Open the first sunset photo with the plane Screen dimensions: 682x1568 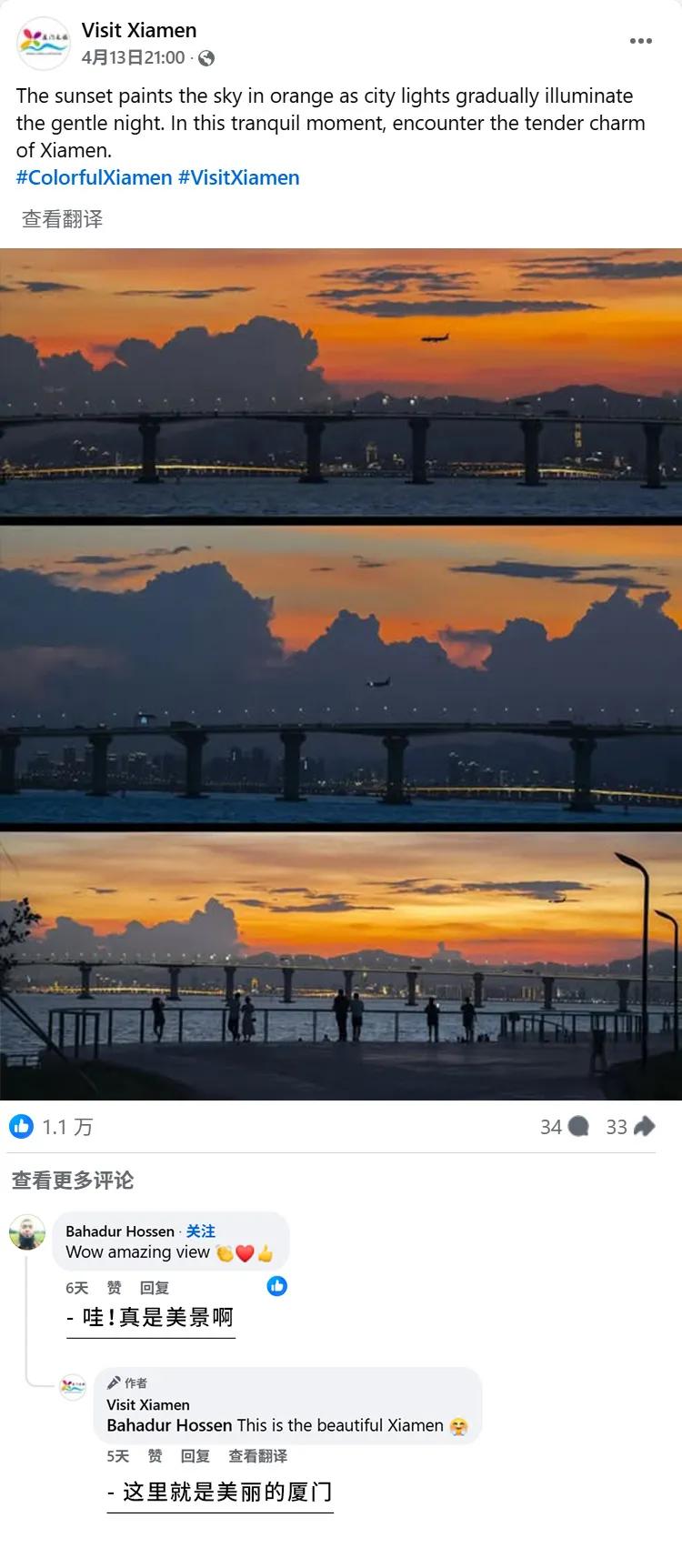pyautogui.click(x=341, y=382)
